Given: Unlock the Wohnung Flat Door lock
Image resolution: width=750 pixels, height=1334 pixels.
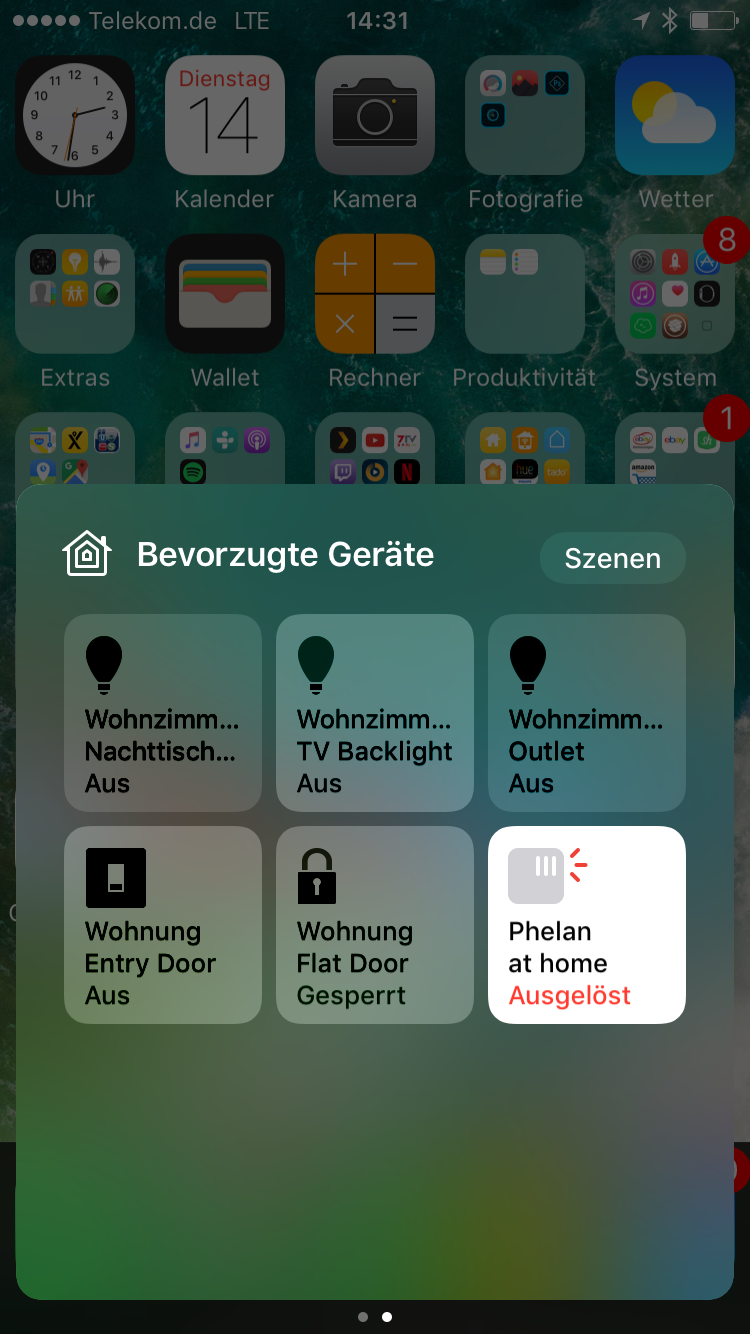Looking at the screenshot, I should [x=375, y=924].
